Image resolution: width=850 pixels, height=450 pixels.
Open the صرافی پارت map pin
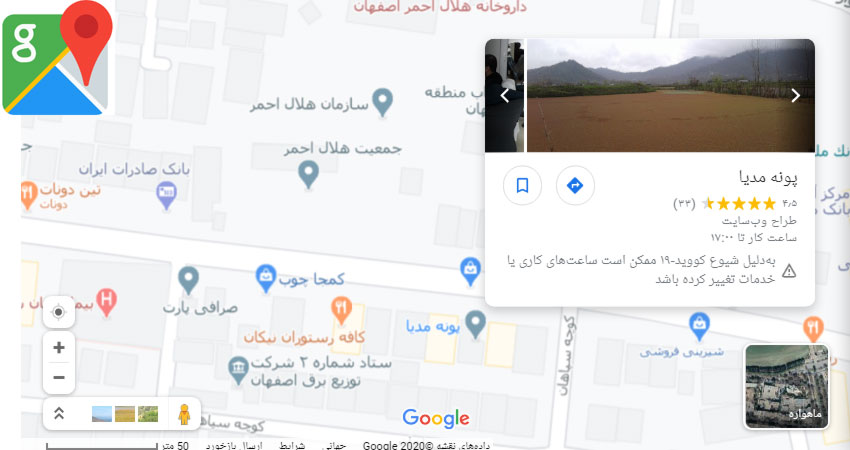[x=187, y=277]
